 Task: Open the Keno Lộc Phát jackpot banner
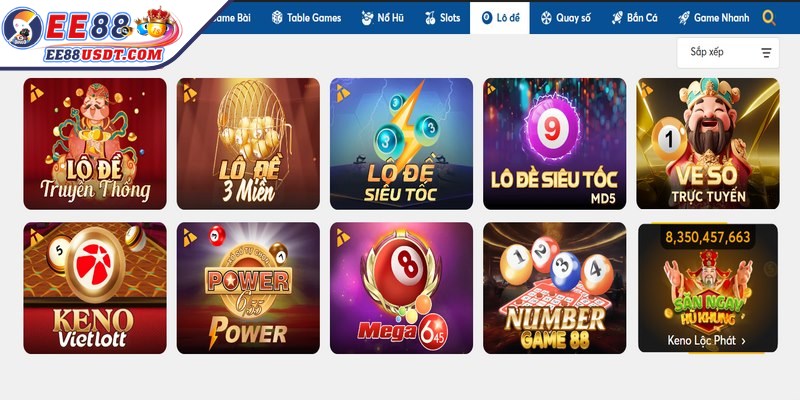tap(707, 290)
